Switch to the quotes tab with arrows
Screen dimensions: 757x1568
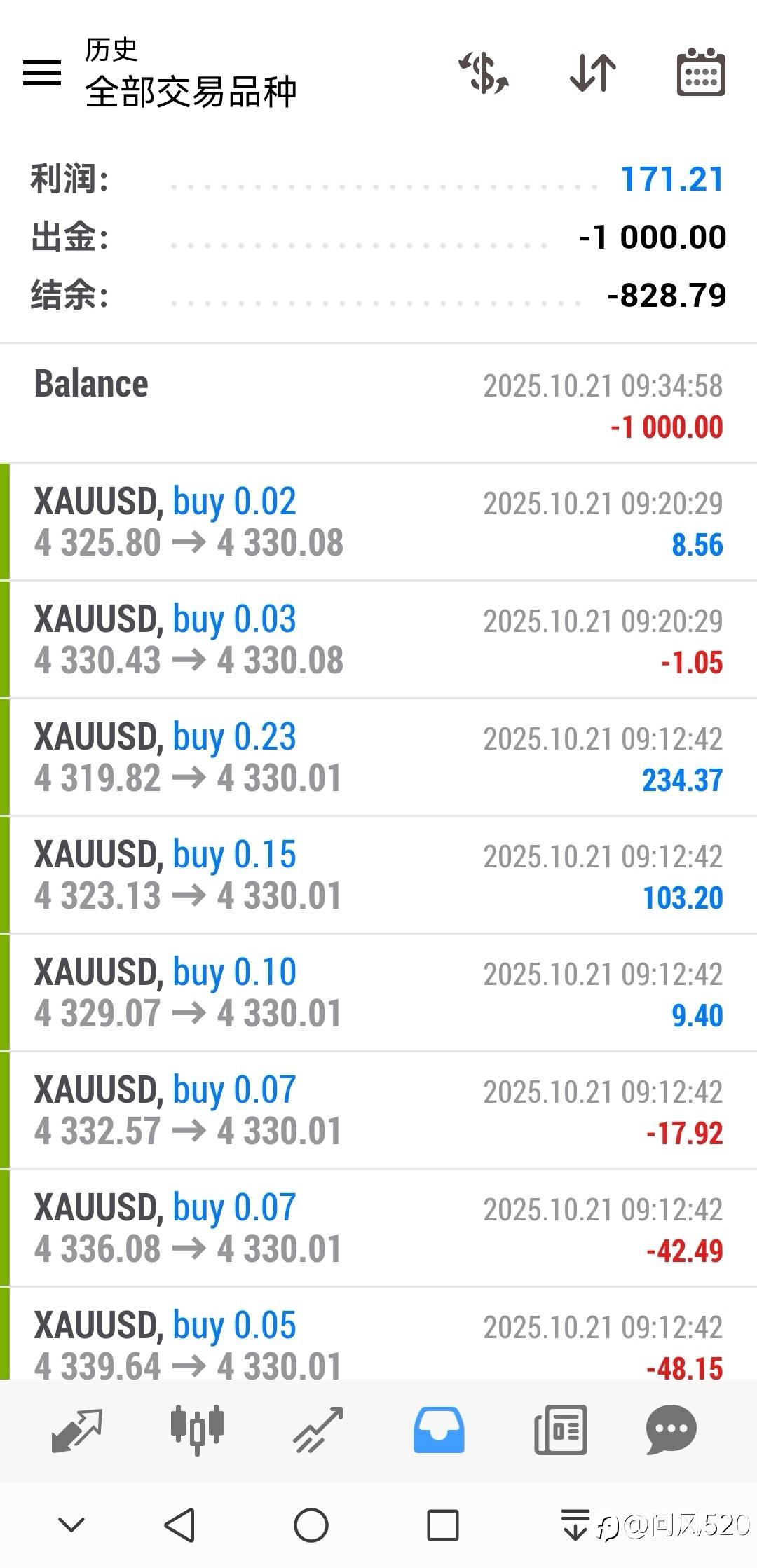tap(77, 1429)
